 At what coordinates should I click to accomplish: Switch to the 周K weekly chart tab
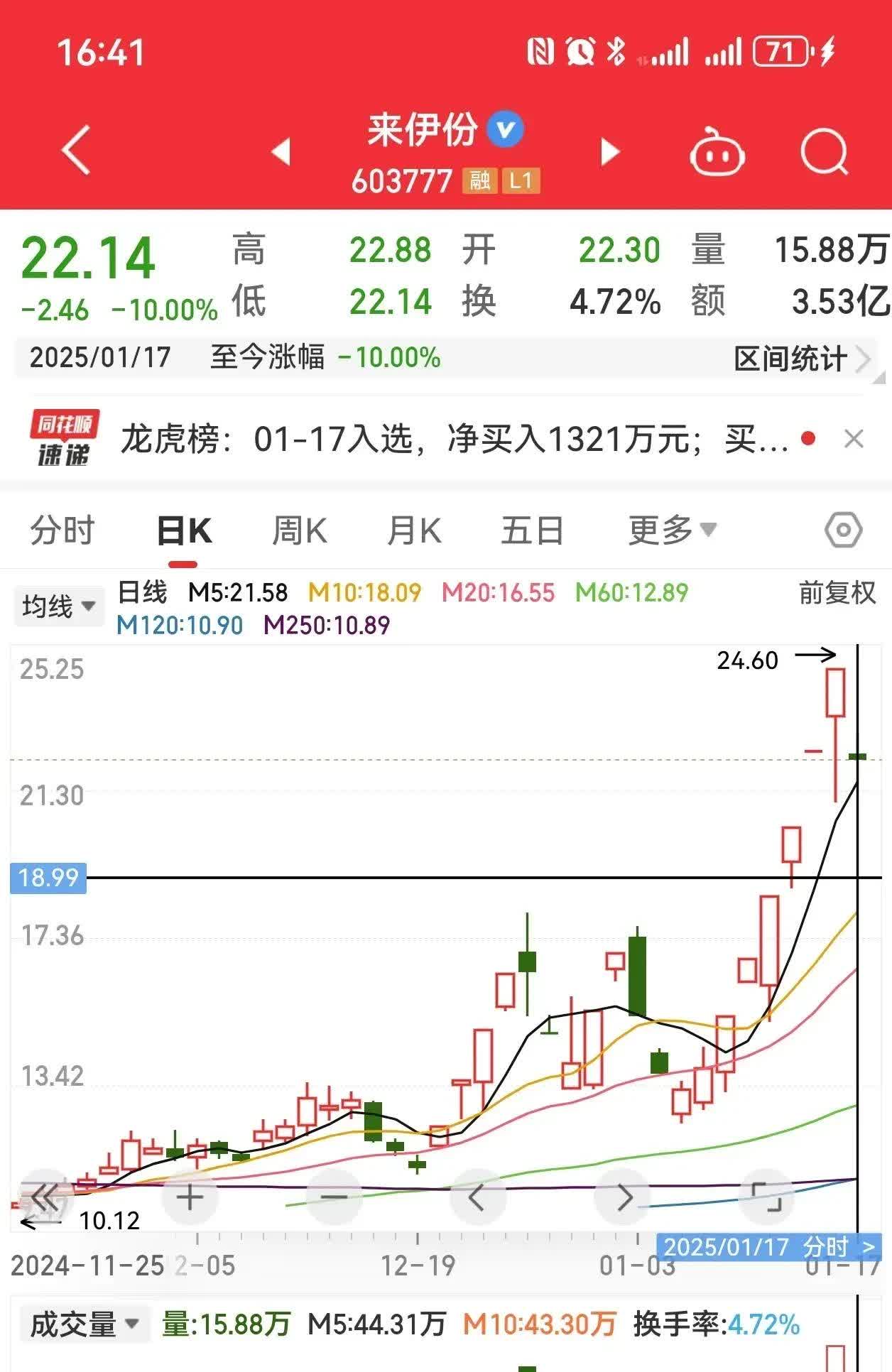click(x=301, y=529)
